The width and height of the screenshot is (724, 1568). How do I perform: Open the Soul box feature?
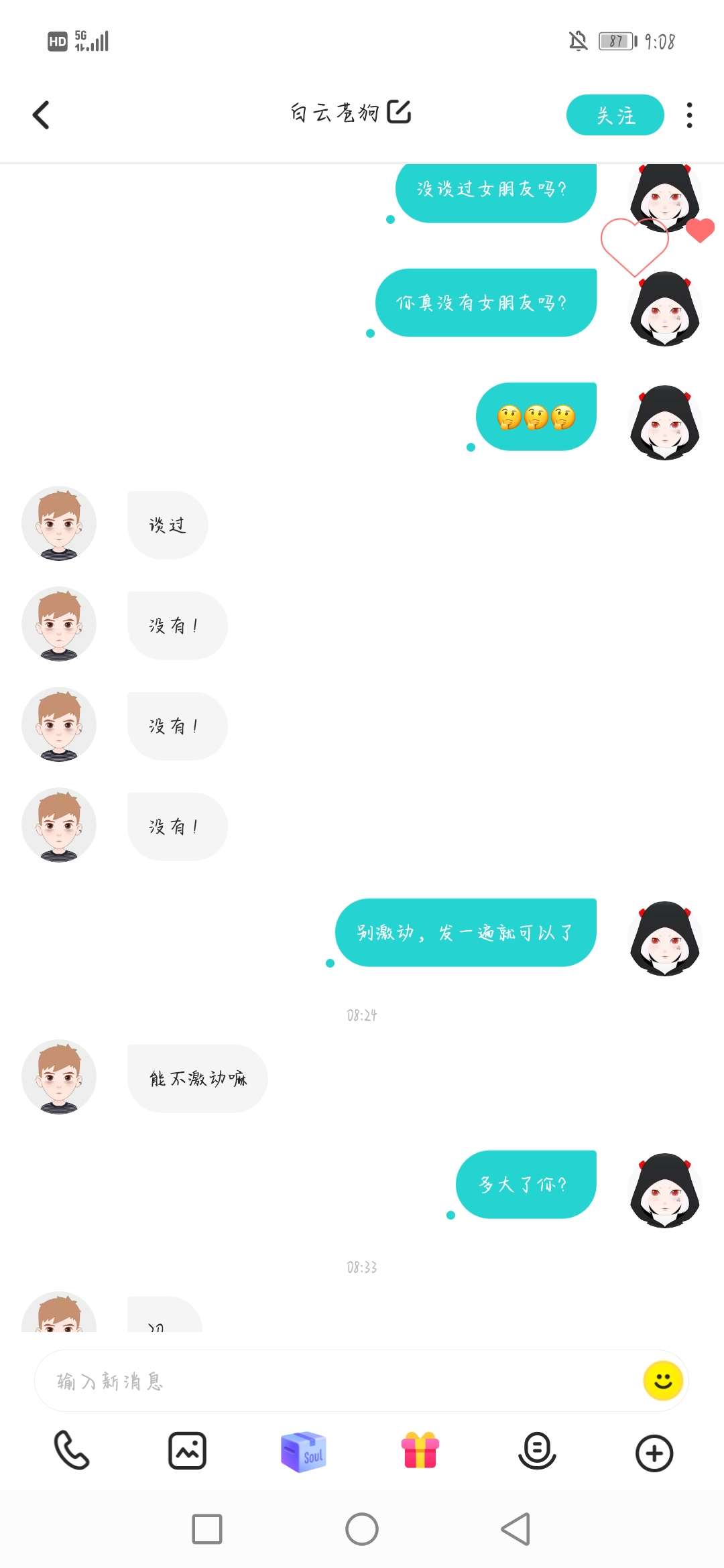pyautogui.click(x=304, y=1451)
